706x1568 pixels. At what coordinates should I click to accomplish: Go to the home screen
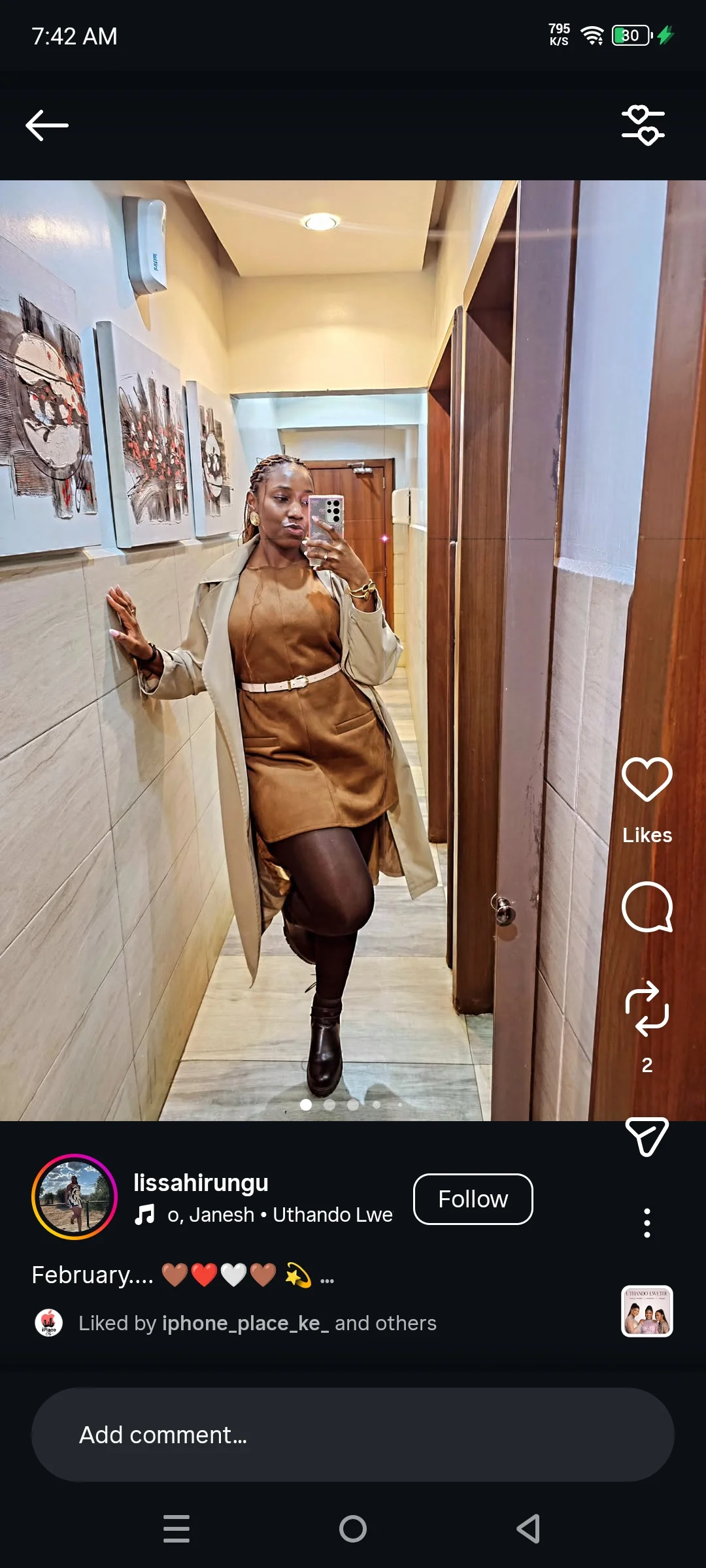(353, 1529)
